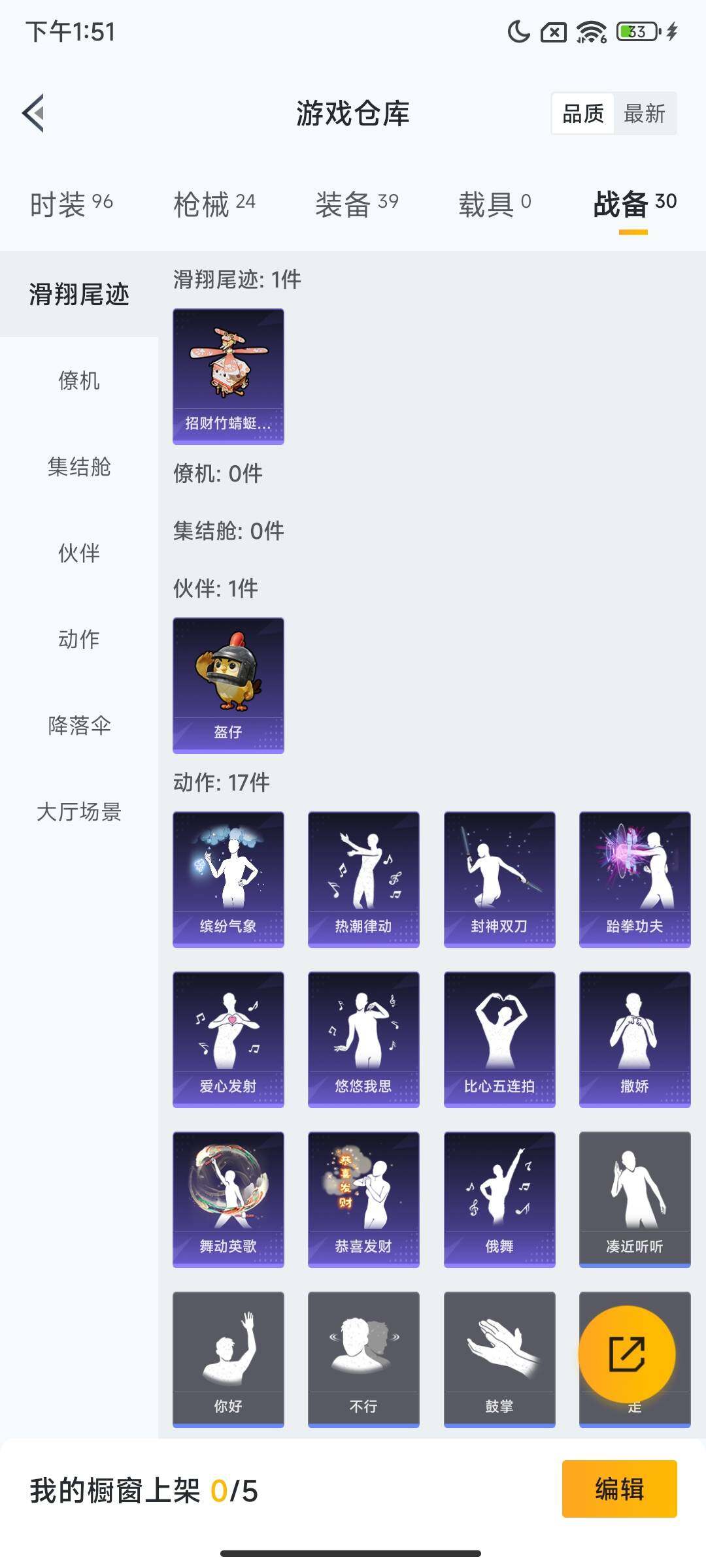706x1568 pixels.
Task: Click the 封神双刀 action icon
Action: [500, 879]
